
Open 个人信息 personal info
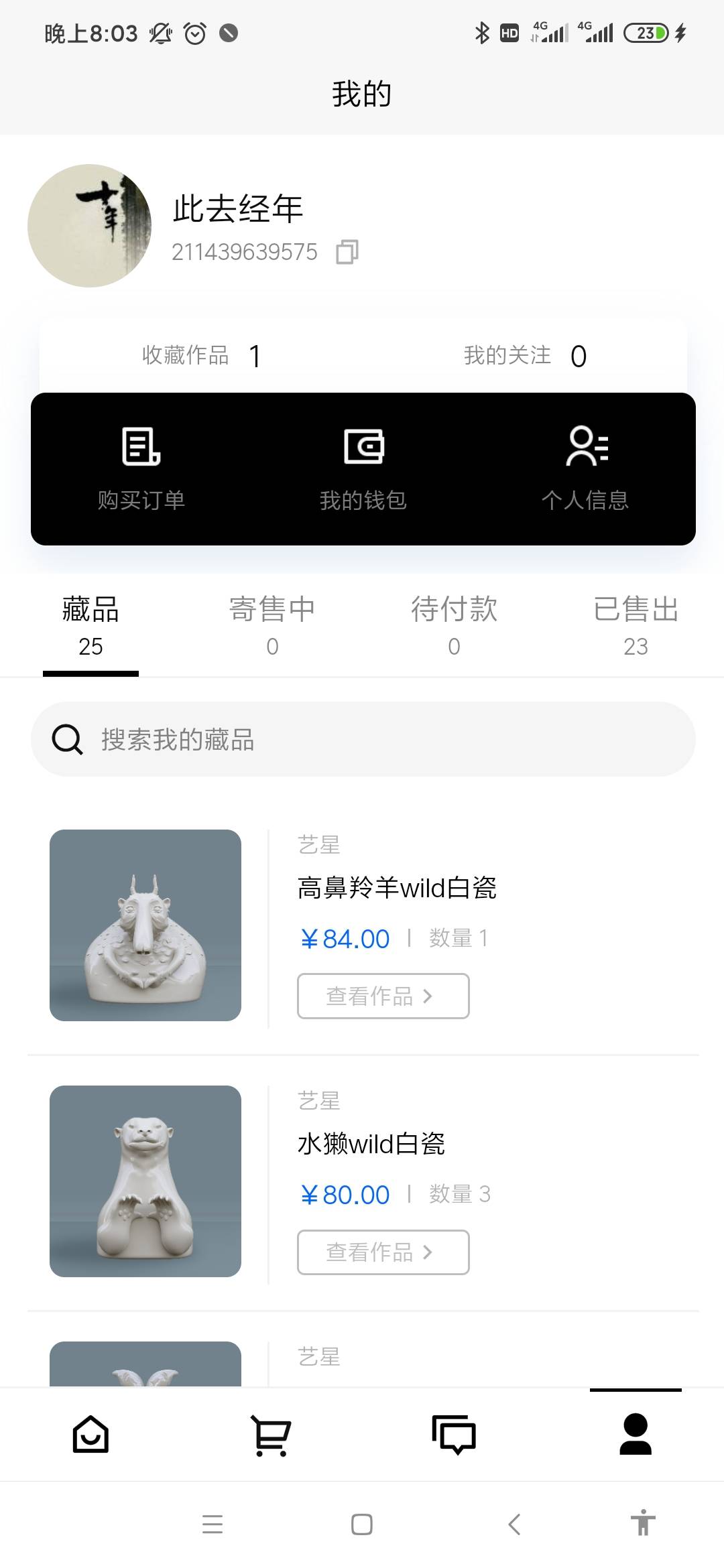pos(585,468)
